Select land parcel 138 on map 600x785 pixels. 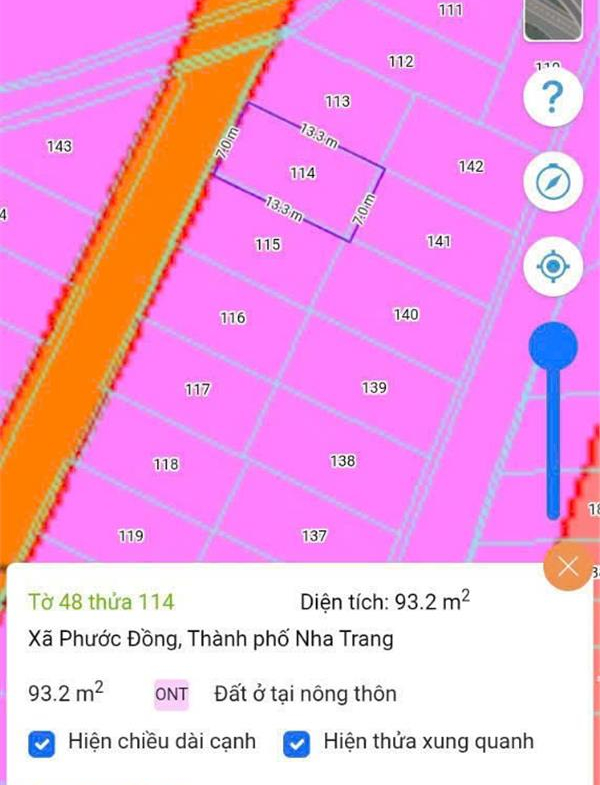point(342,461)
